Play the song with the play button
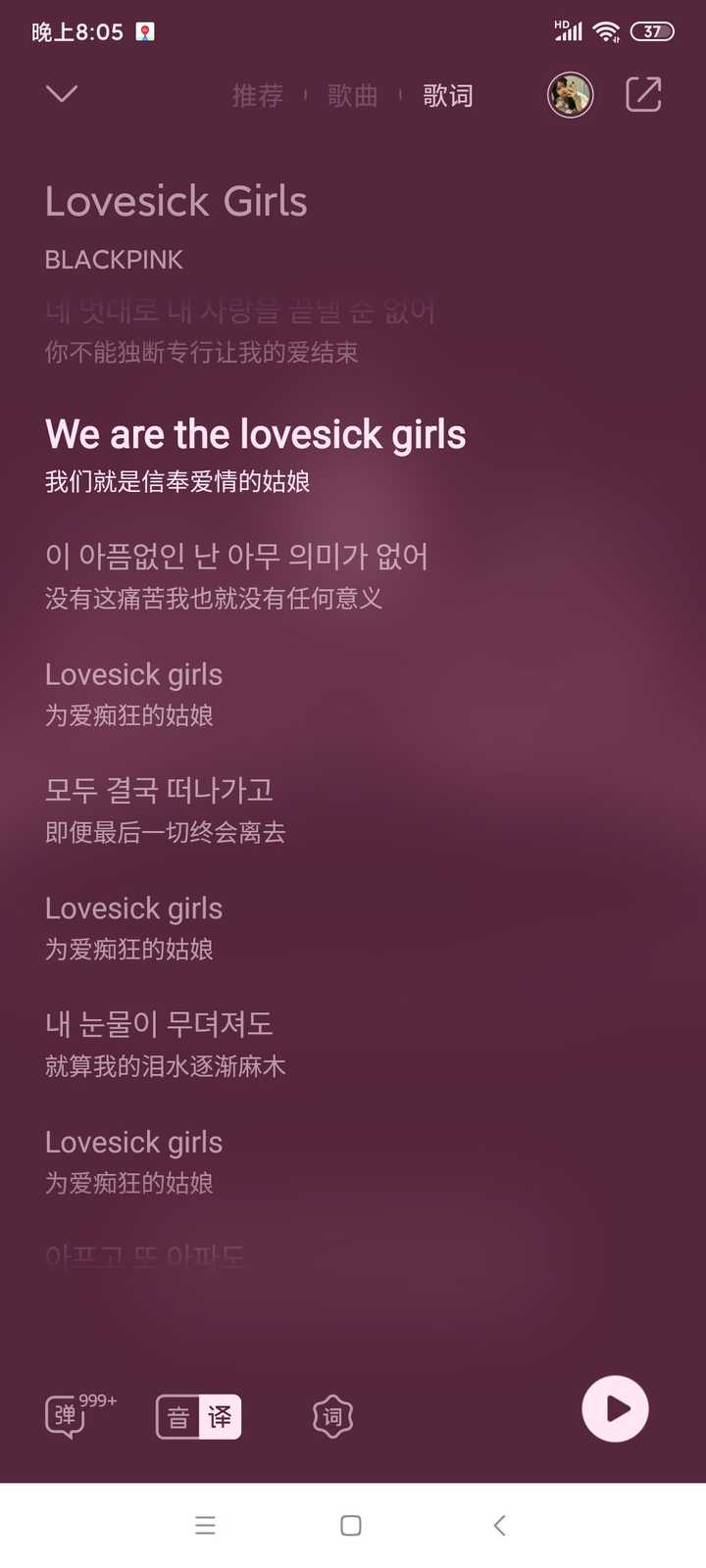Screen dimensions: 706x1568 (615, 1409)
